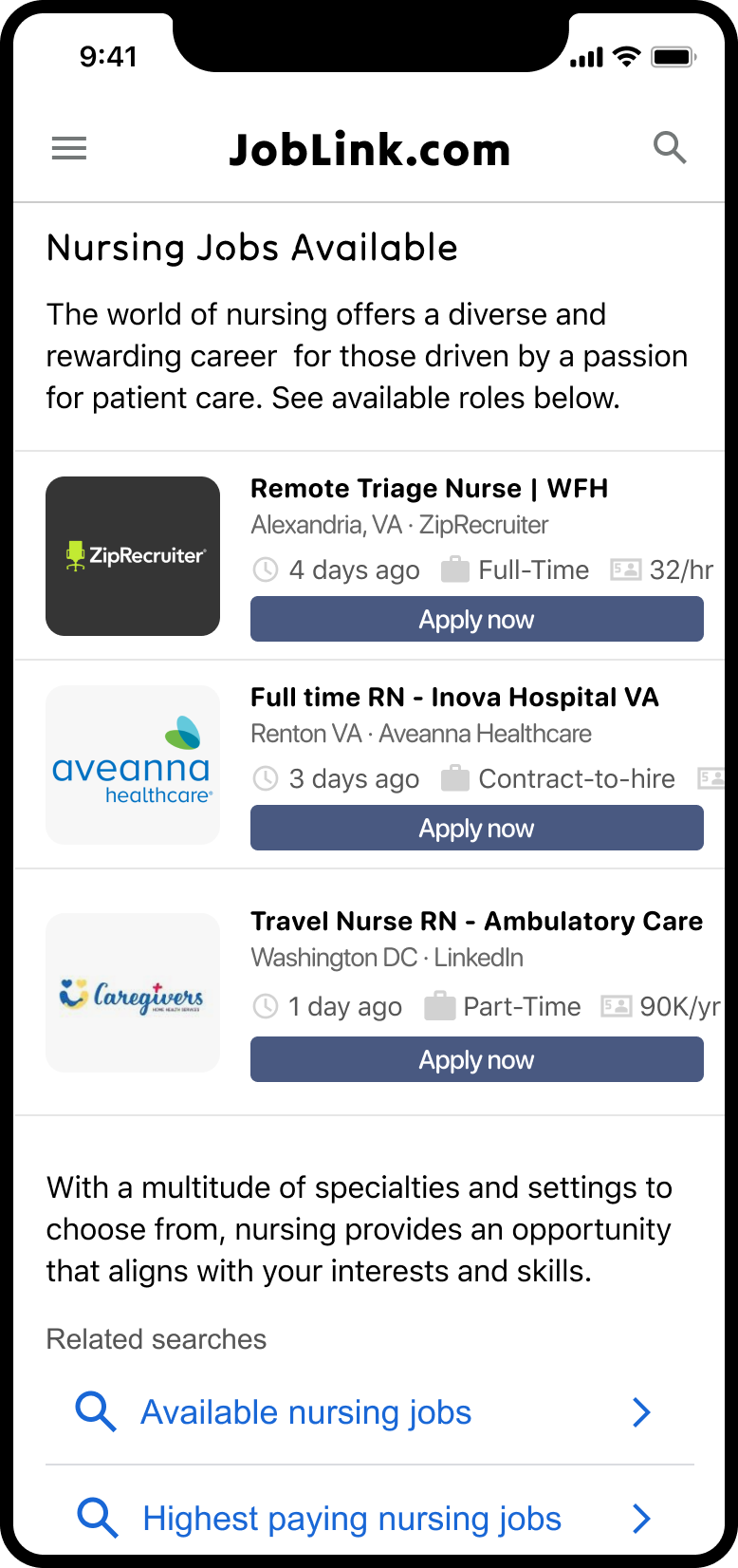
Task: Open the Travel Nurse RN - Ambulatory Care listing
Action: click(476, 922)
